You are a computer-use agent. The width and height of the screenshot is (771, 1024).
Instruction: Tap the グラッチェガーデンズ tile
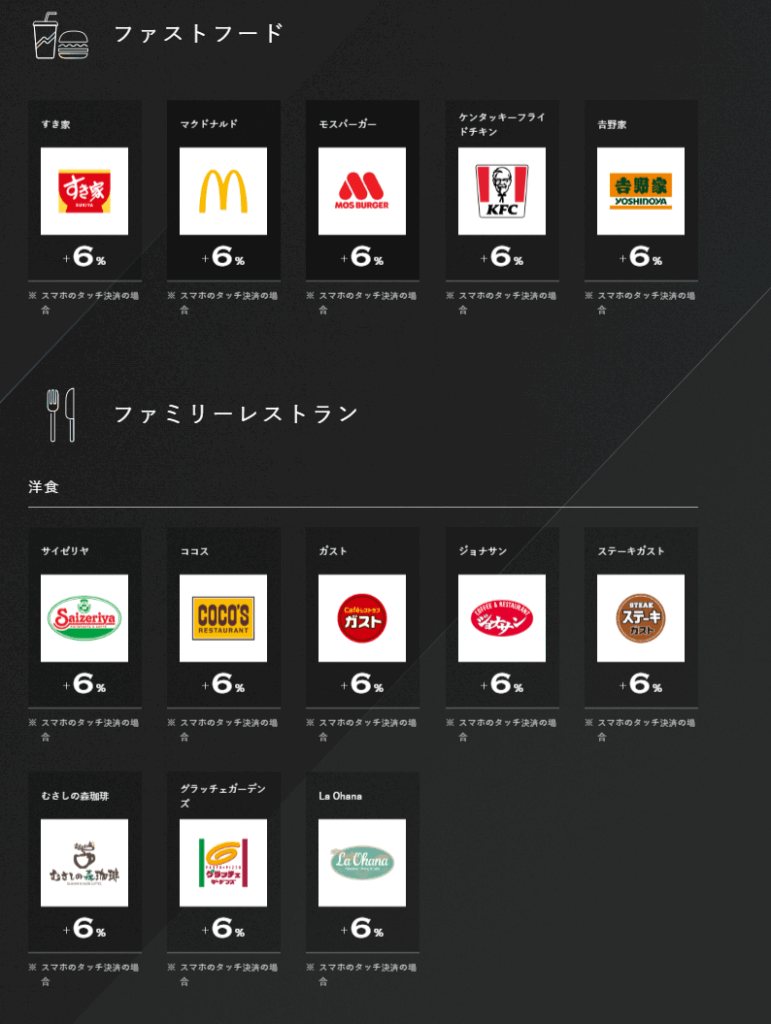pyautogui.click(x=223, y=863)
